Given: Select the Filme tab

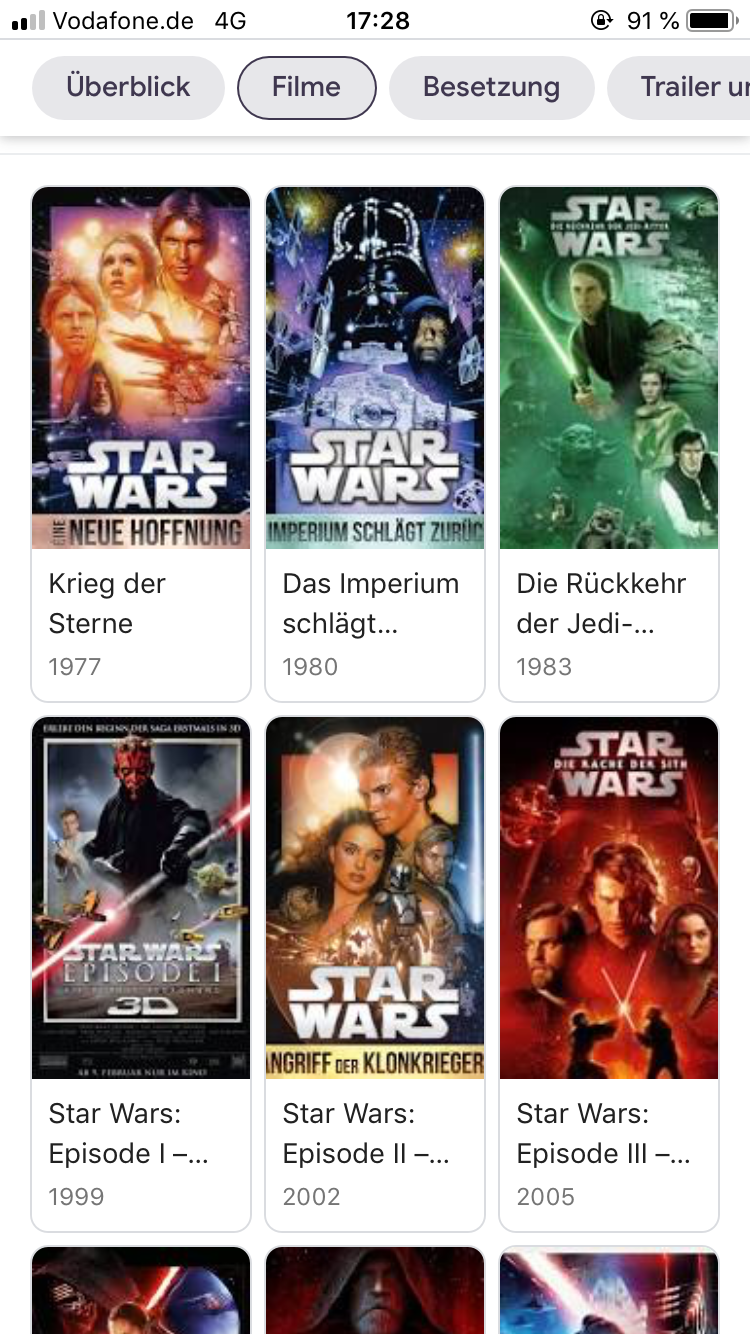Looking at the screenshot, I should (306, 87).
